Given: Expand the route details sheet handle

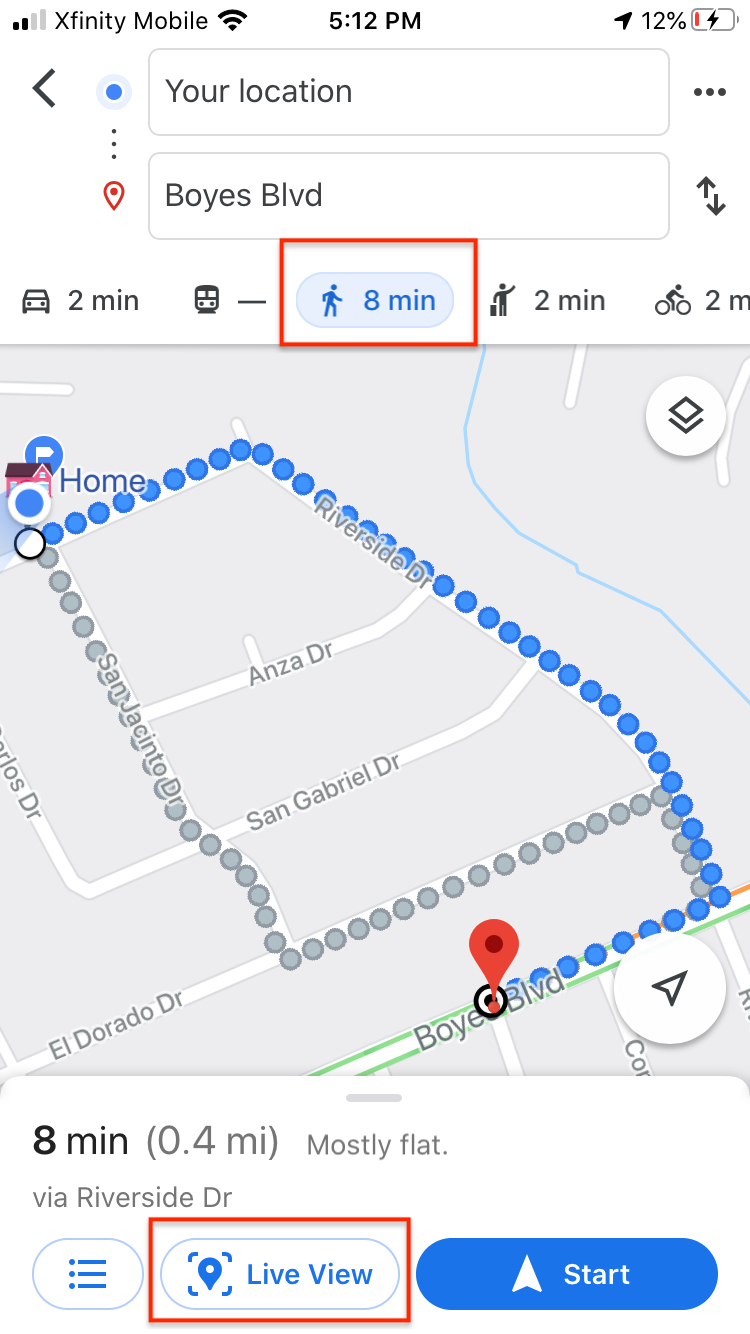Looking at the screenshot, I should [x=374, y=1097].
